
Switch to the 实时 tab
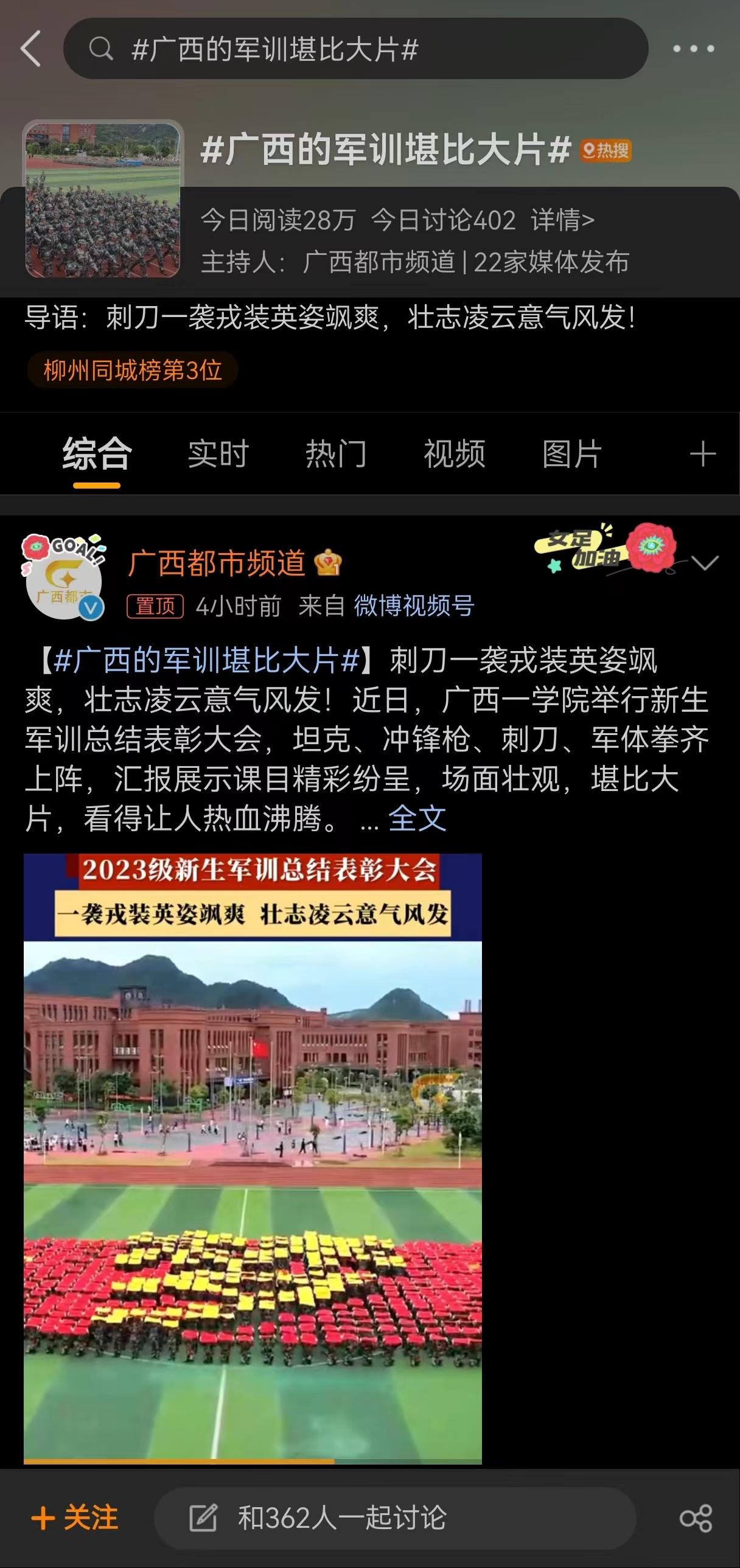coord(218,453)
